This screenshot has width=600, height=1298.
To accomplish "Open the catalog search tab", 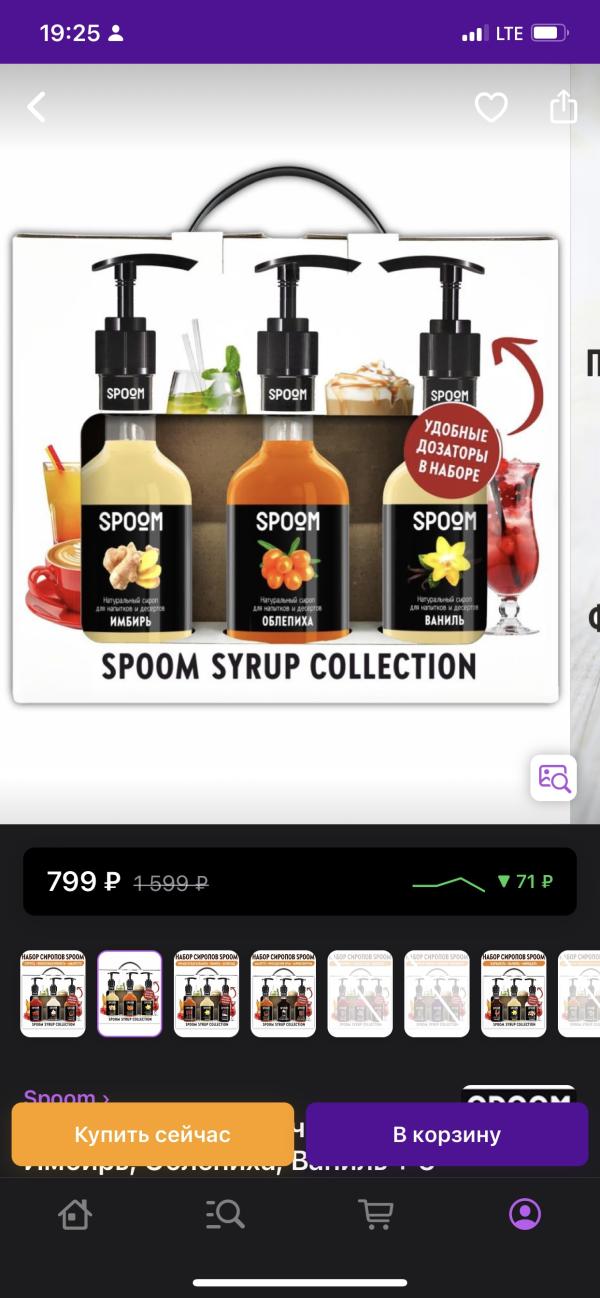I will click(225, 1214).
